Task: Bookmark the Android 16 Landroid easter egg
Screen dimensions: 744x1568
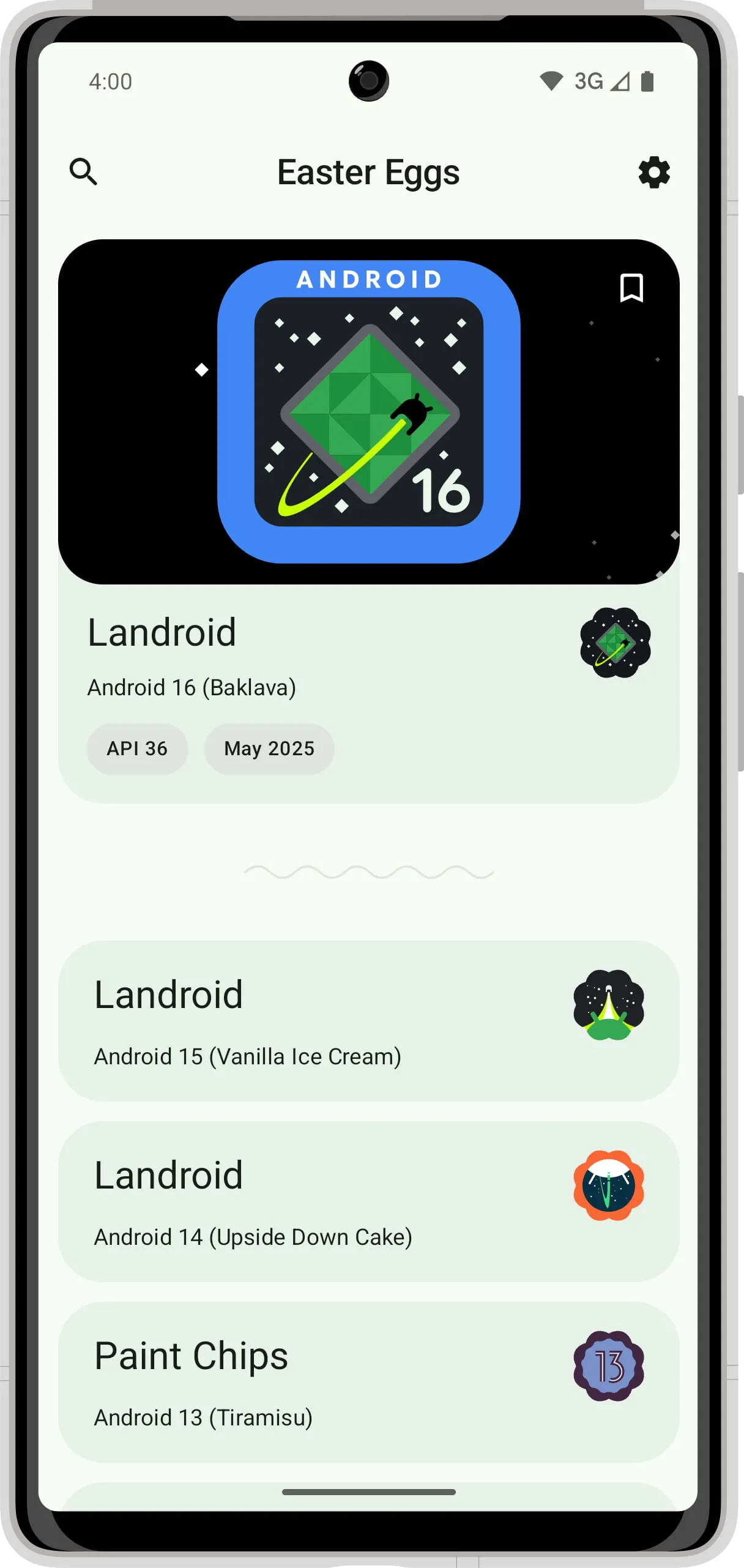Action: tap(631, 288)
